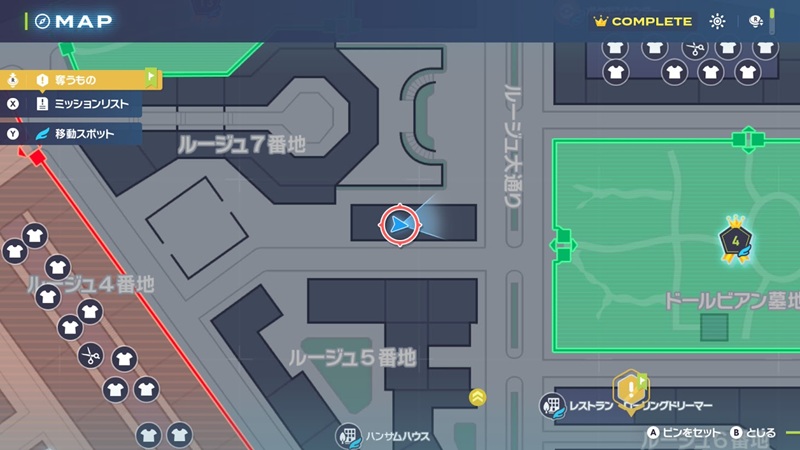Tap ピンをセット to set a pin
This screenshot has width=800, height=450.
[x=683, y=433]
